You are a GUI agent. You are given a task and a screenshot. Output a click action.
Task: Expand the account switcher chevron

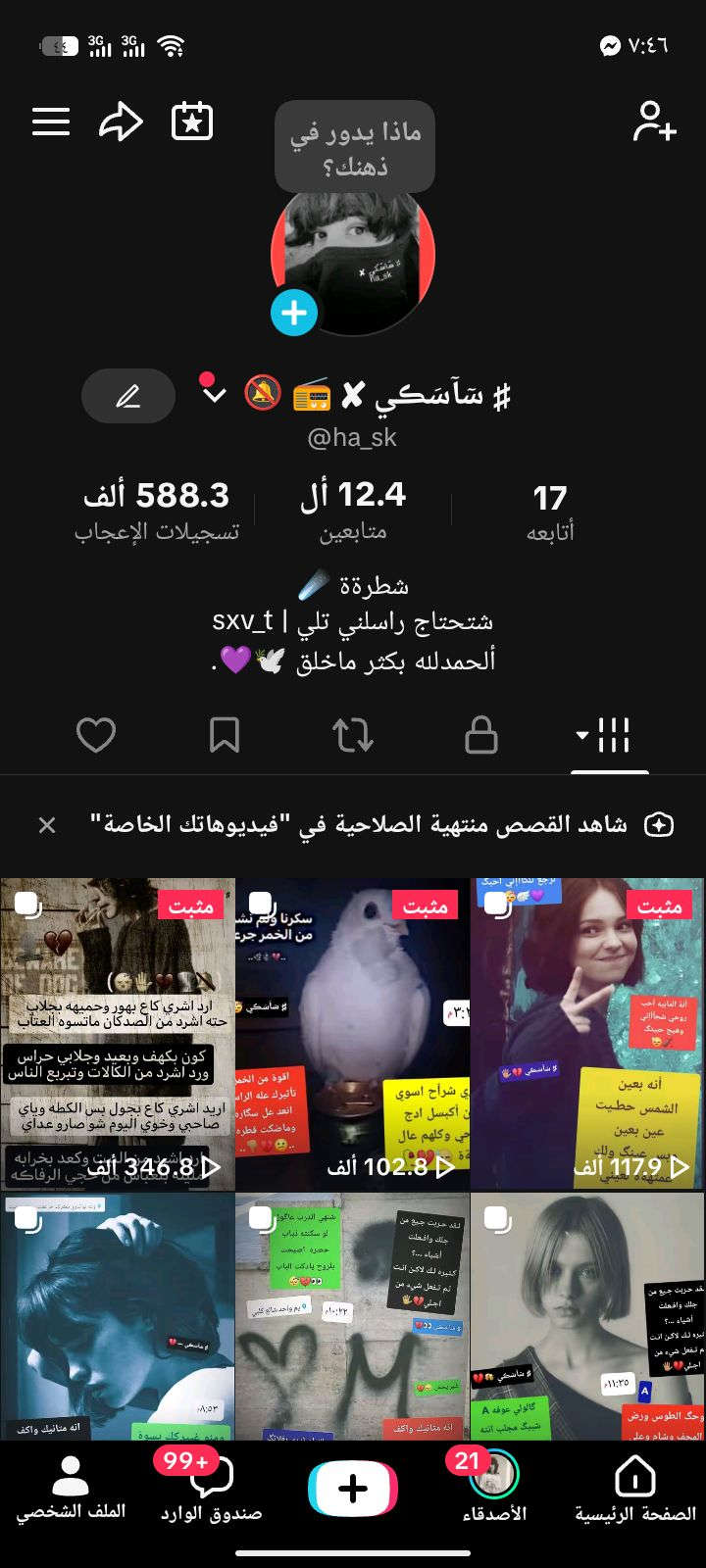pyautogui.click(x=214, y=394)
